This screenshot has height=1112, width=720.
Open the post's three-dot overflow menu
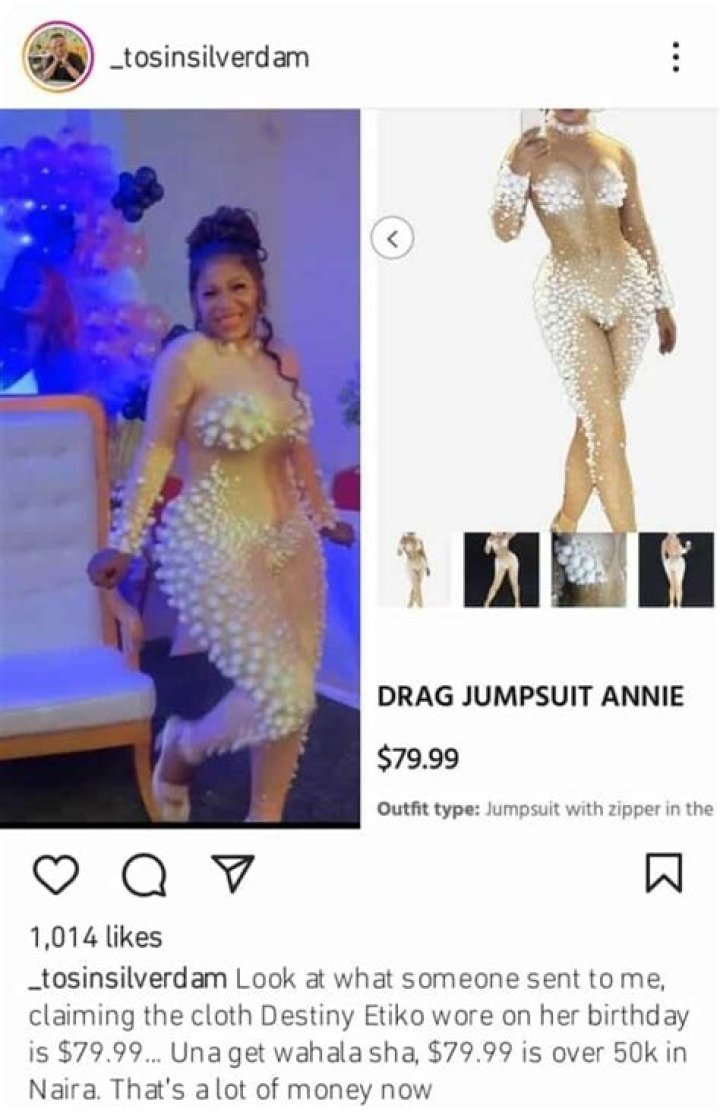pyautogui.click(x=677, y=57)
